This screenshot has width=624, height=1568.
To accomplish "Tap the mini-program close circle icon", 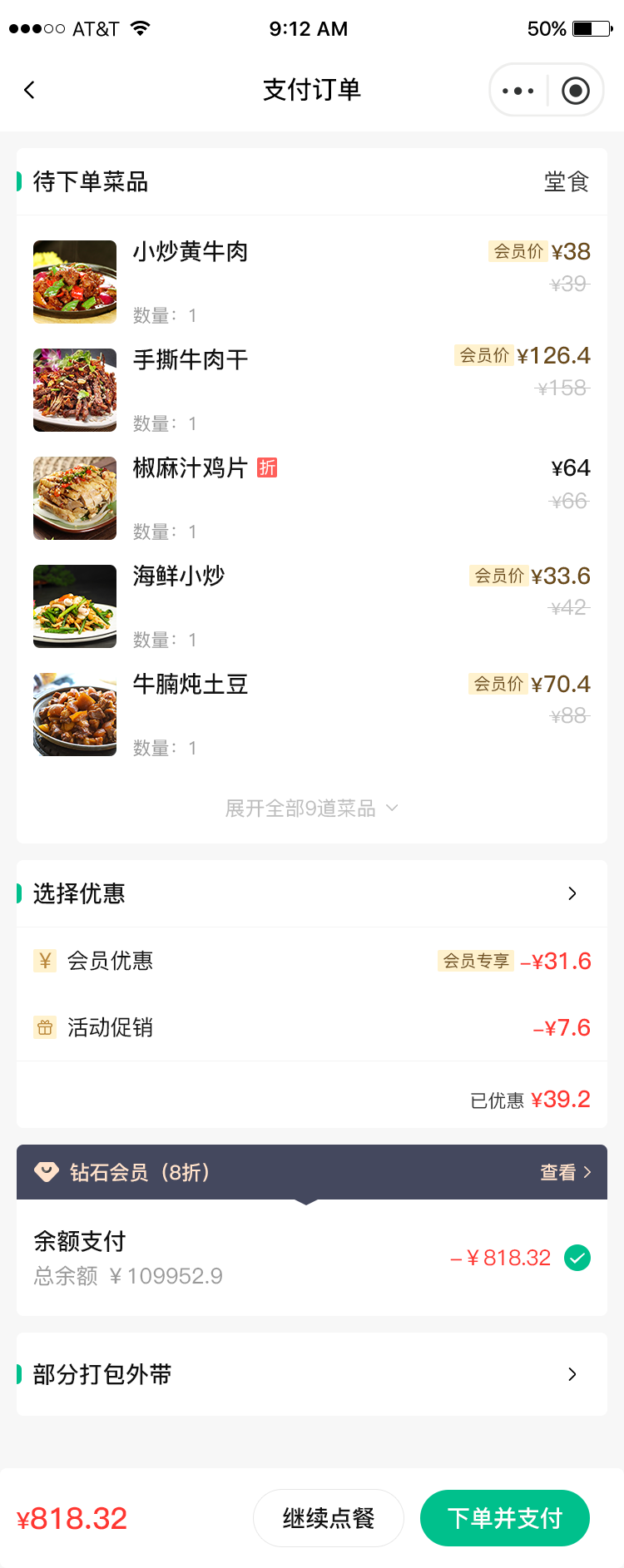I will (575, 89).
